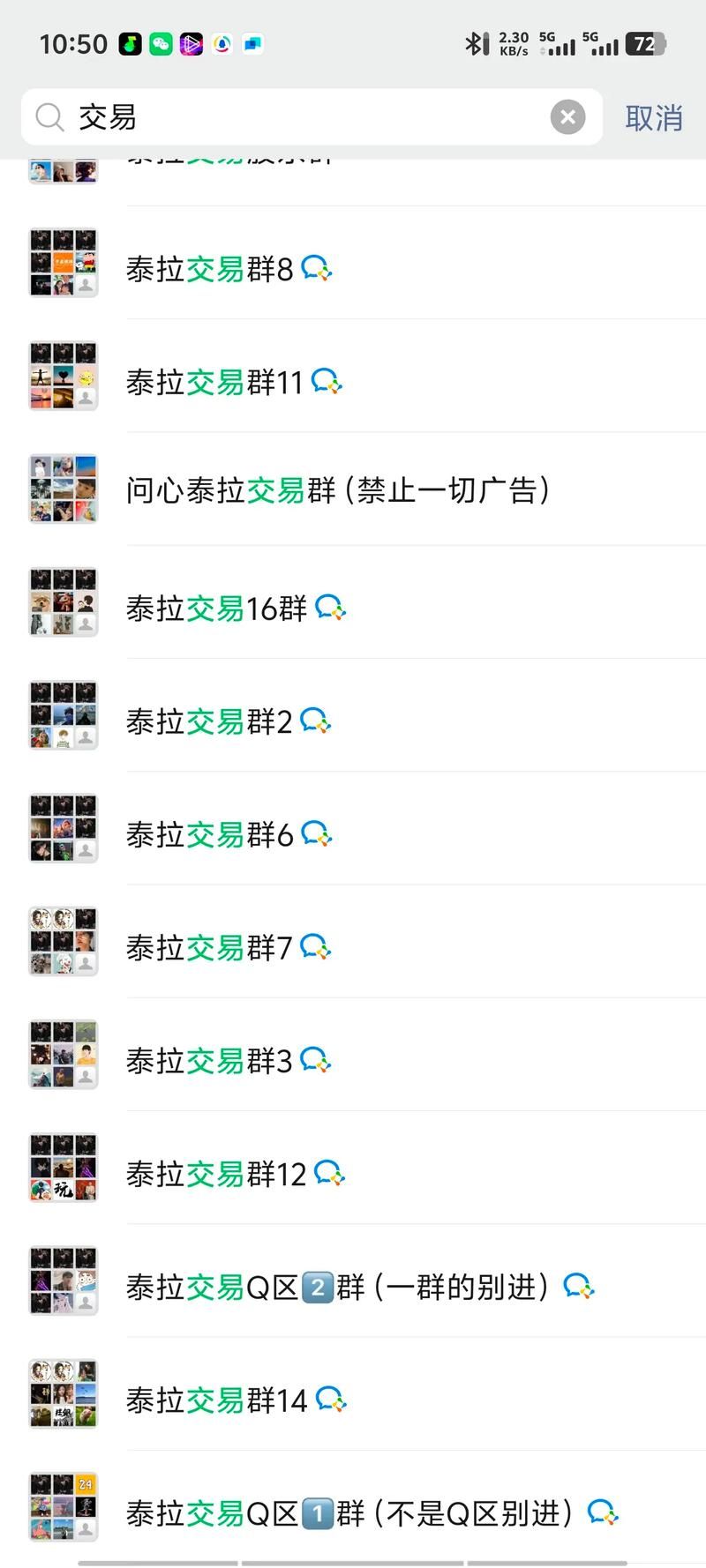Clear the search text with the X
This screenshot has height=1568, width=706.
567,117
